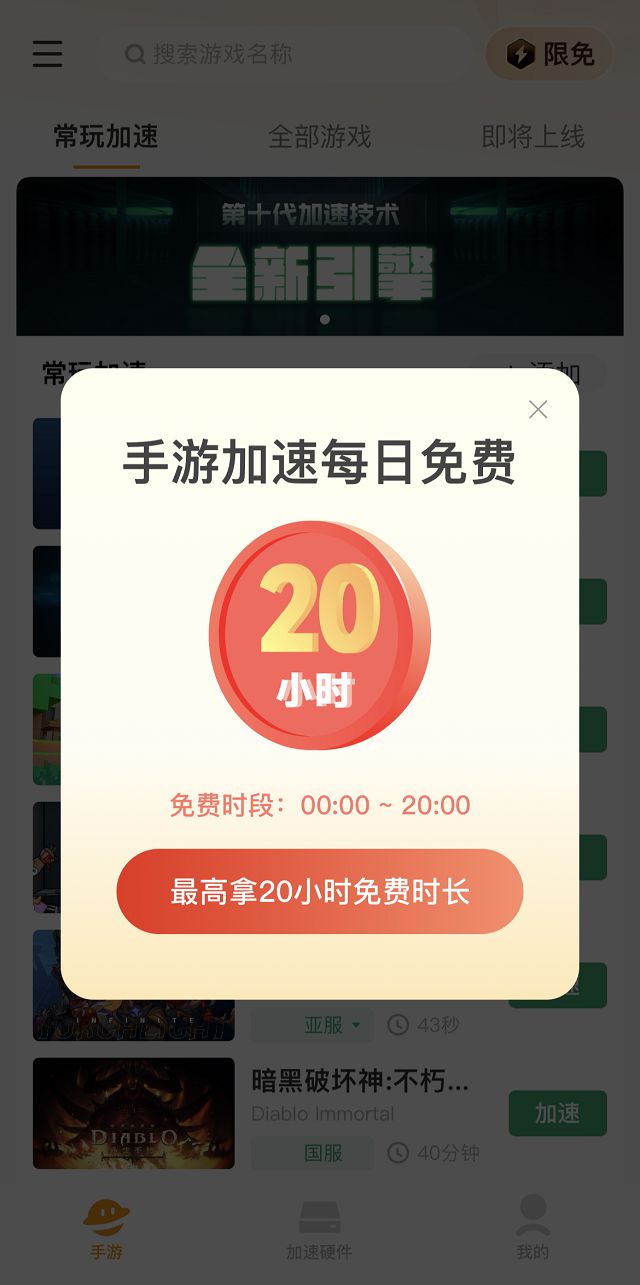Open the 我的 profile tab
The image size is (640, 1285).
[x=532, y=1229]
